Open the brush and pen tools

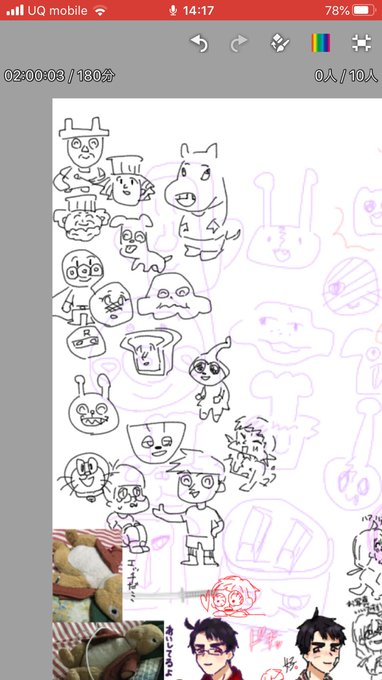[280, 43]
